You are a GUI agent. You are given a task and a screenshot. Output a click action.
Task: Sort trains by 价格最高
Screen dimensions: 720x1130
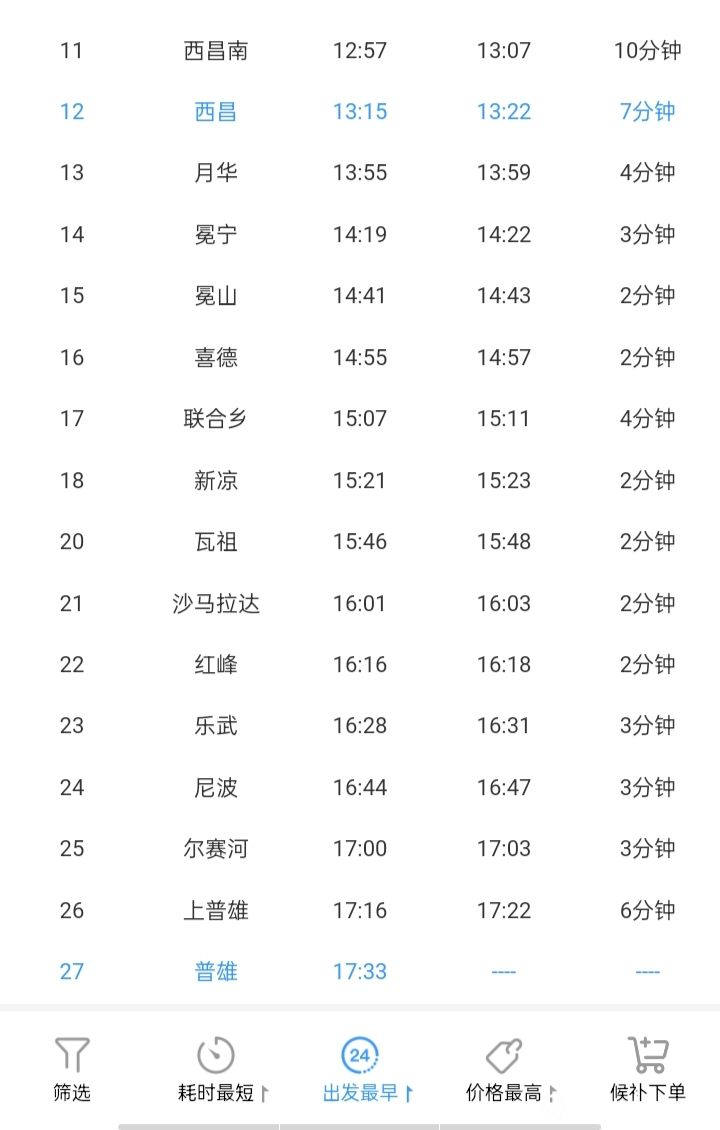(504, 1069)
